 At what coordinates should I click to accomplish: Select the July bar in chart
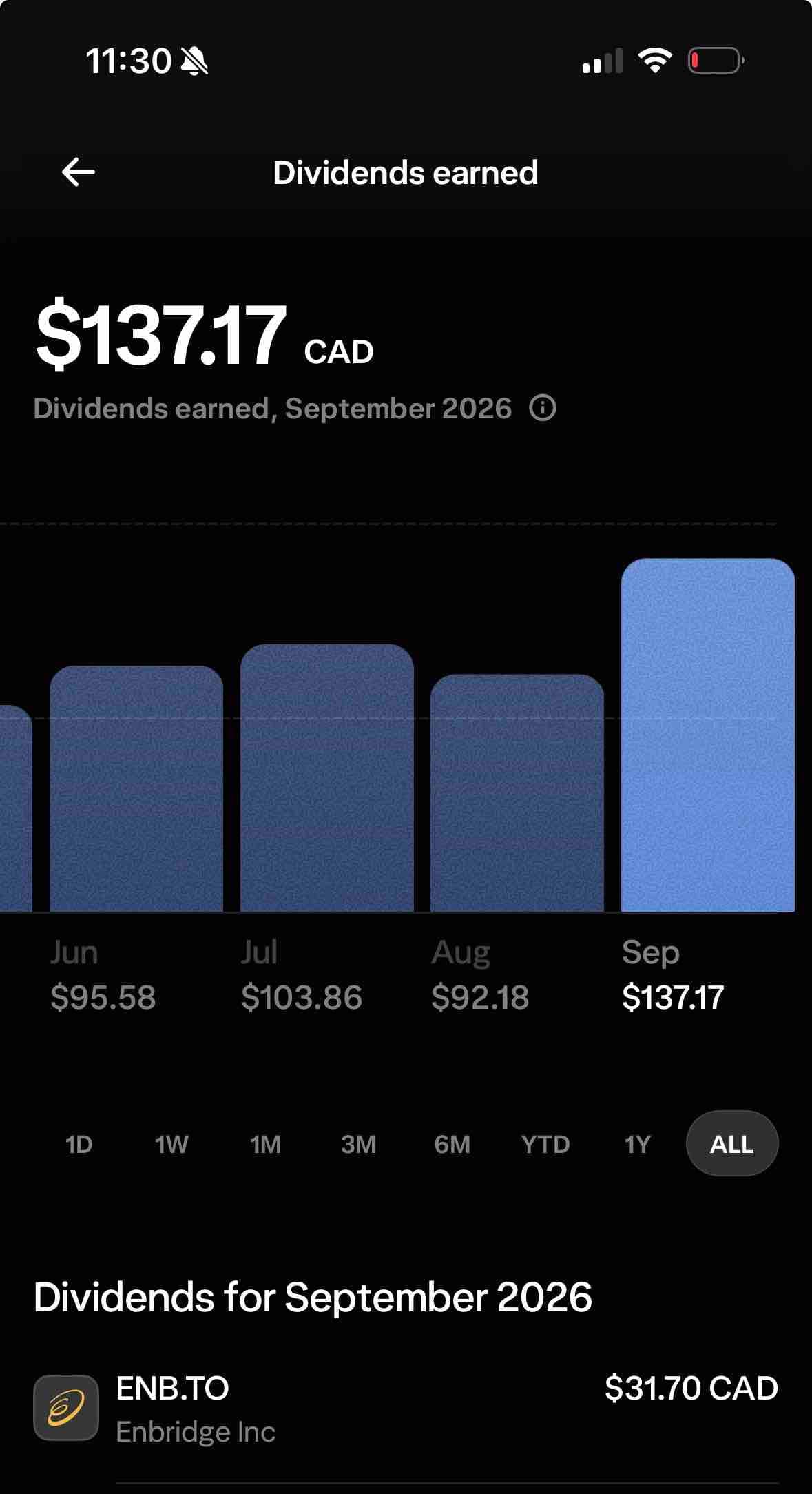(x=327, y=778)
